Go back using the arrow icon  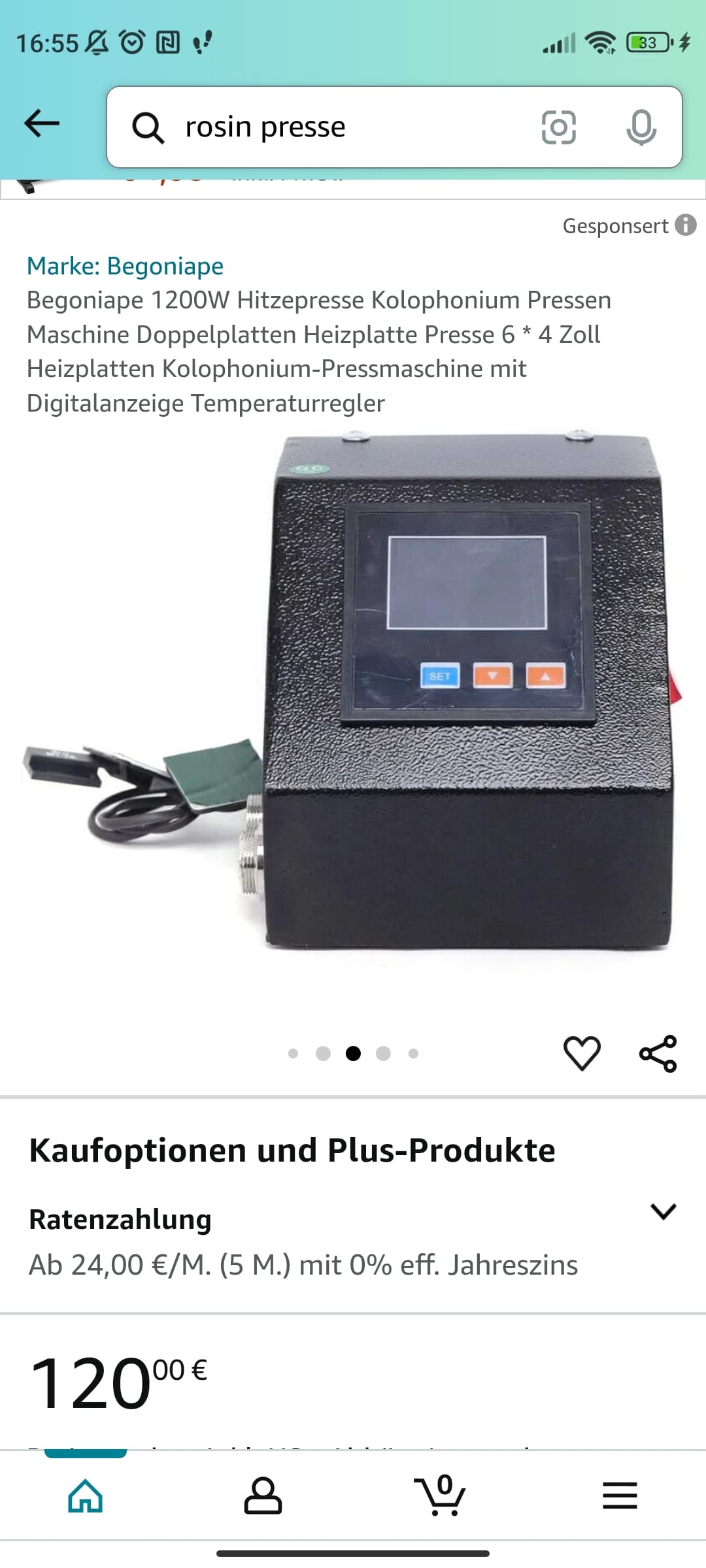click(42, 124)
